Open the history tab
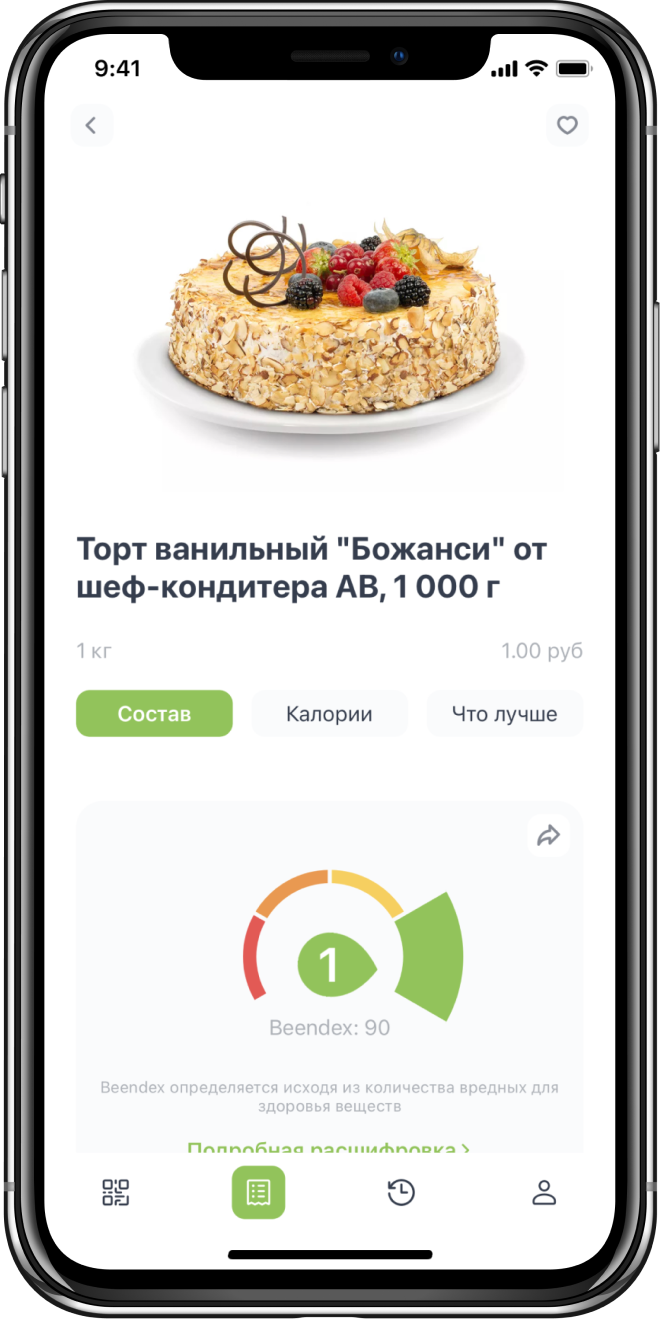660x1319 pixels. 401,1192
